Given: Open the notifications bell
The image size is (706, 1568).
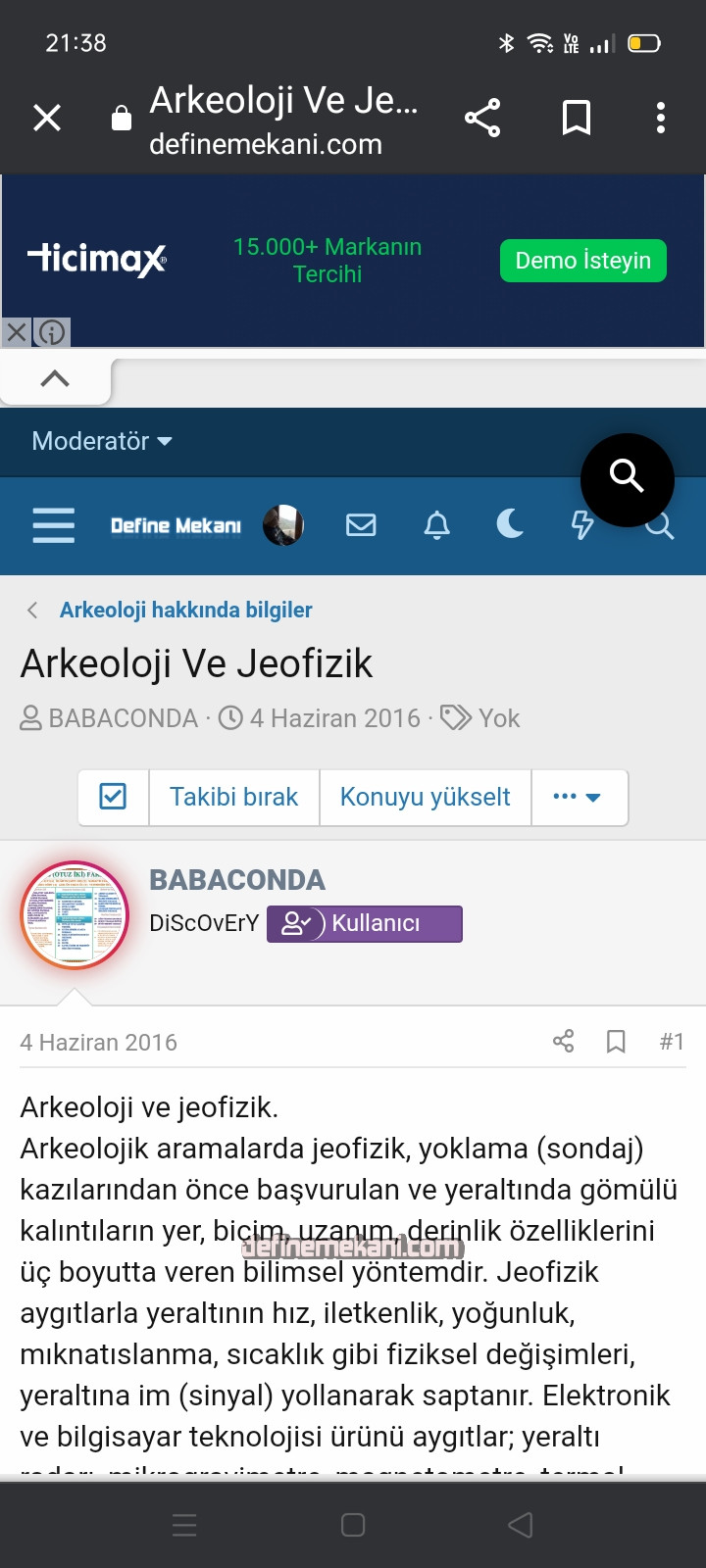Looking at the screenshot, I should [436, 525].
